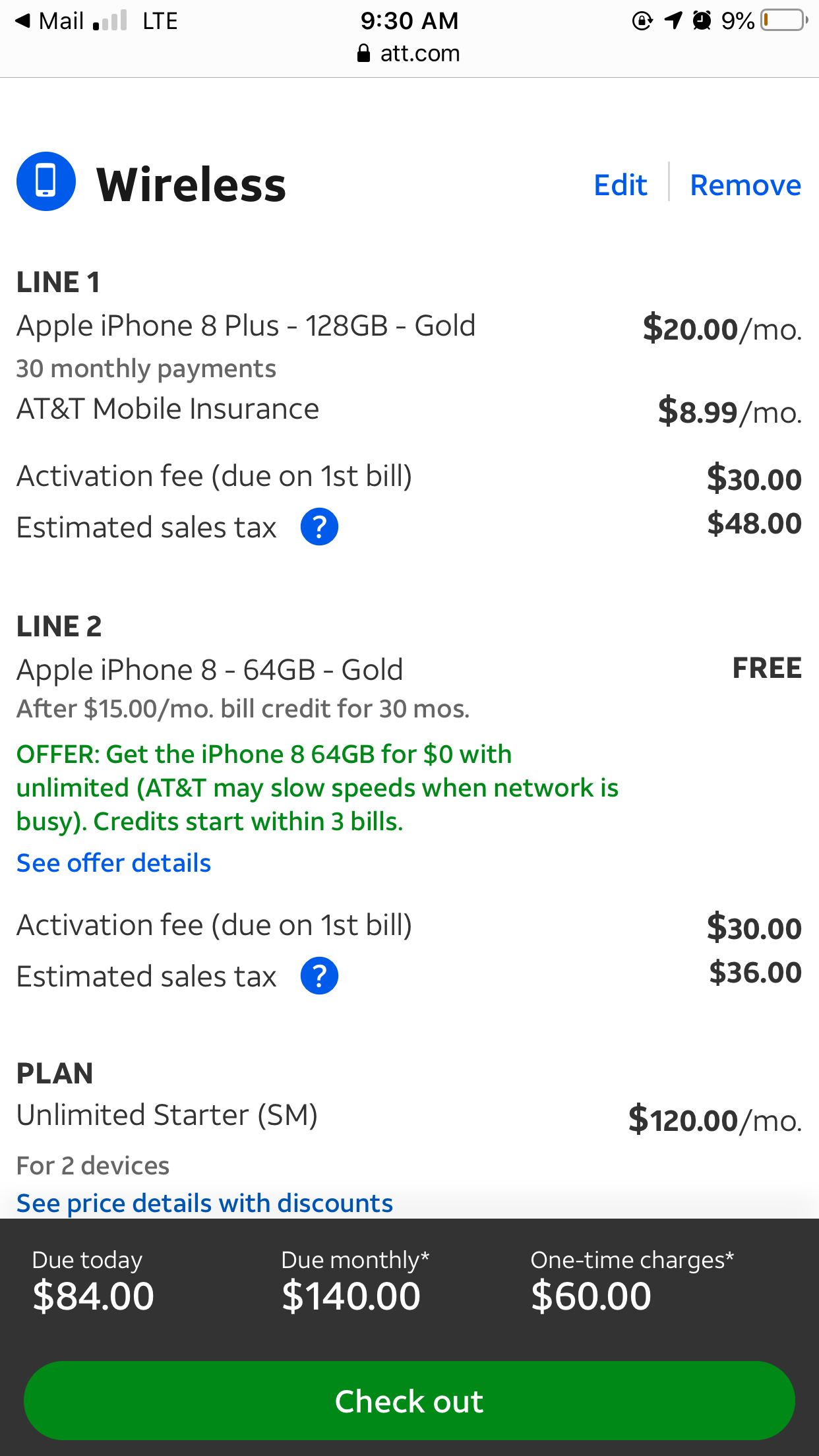Return to the Mail app
This screenshot has width=819, height=1456.
(49, 21)
